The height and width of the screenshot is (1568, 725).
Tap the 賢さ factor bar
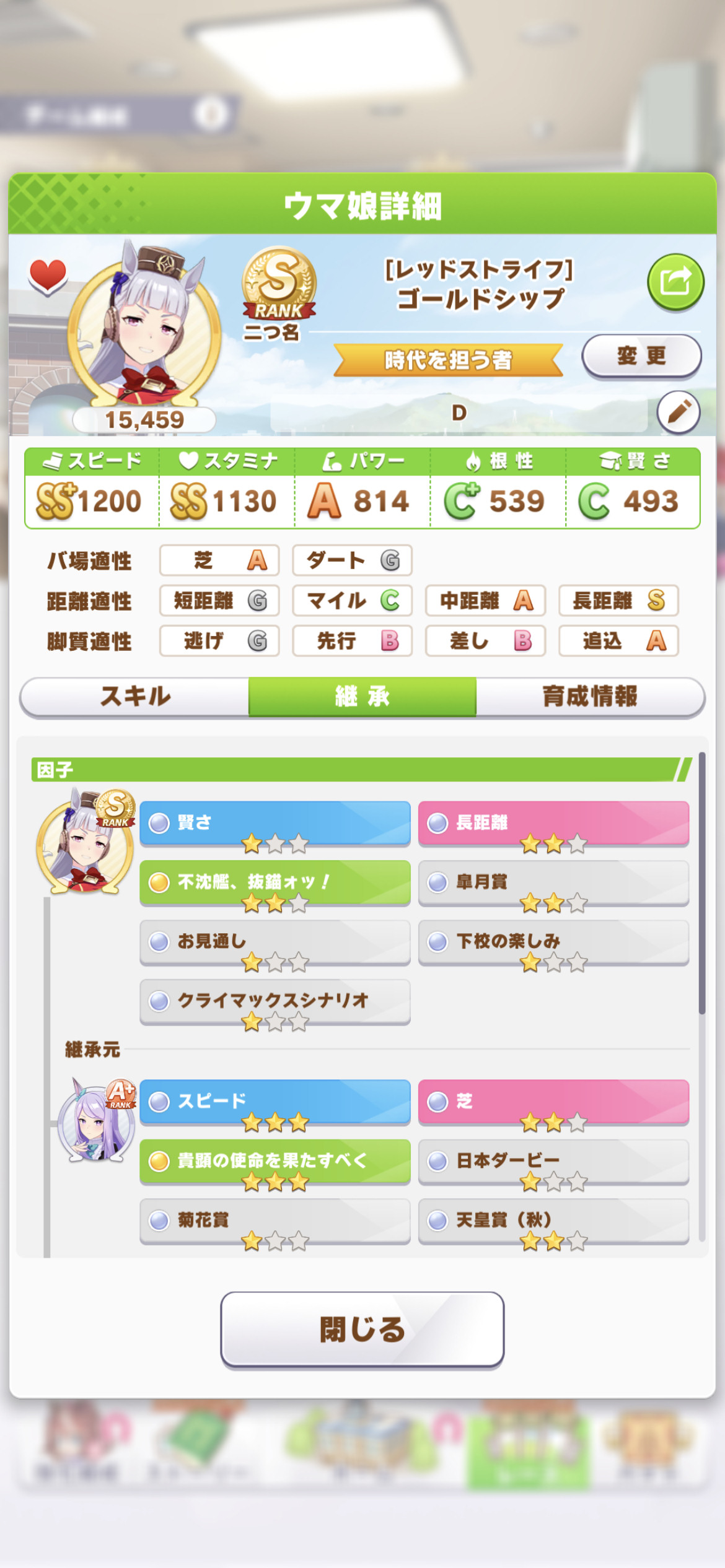click(275, 823)
